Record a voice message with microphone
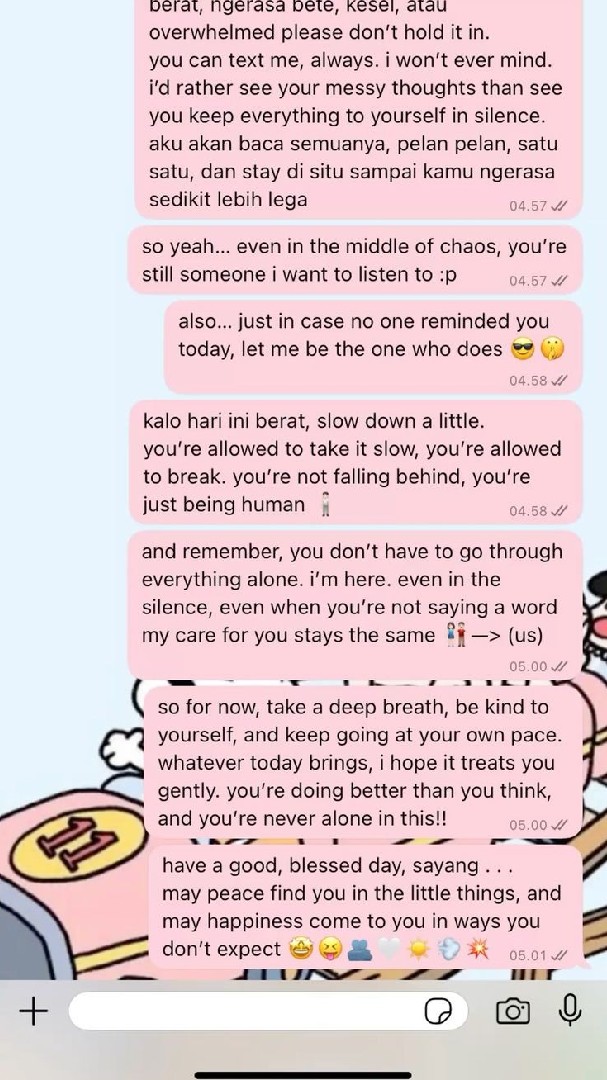Screen dimensions: 607x1080 pyautogui.click(x=571, y=1010)
